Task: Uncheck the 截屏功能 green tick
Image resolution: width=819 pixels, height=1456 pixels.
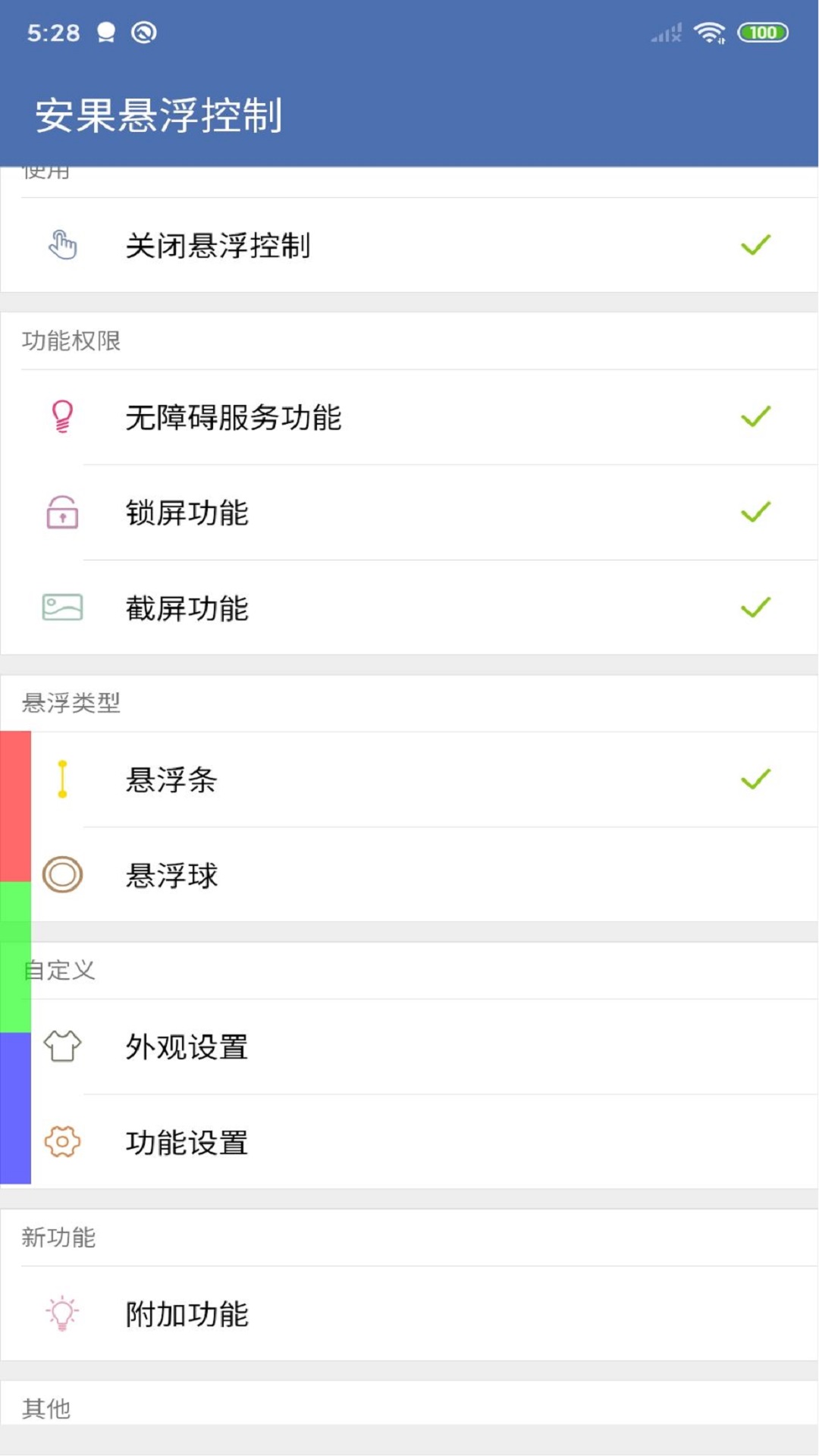Action: point(755,607)
